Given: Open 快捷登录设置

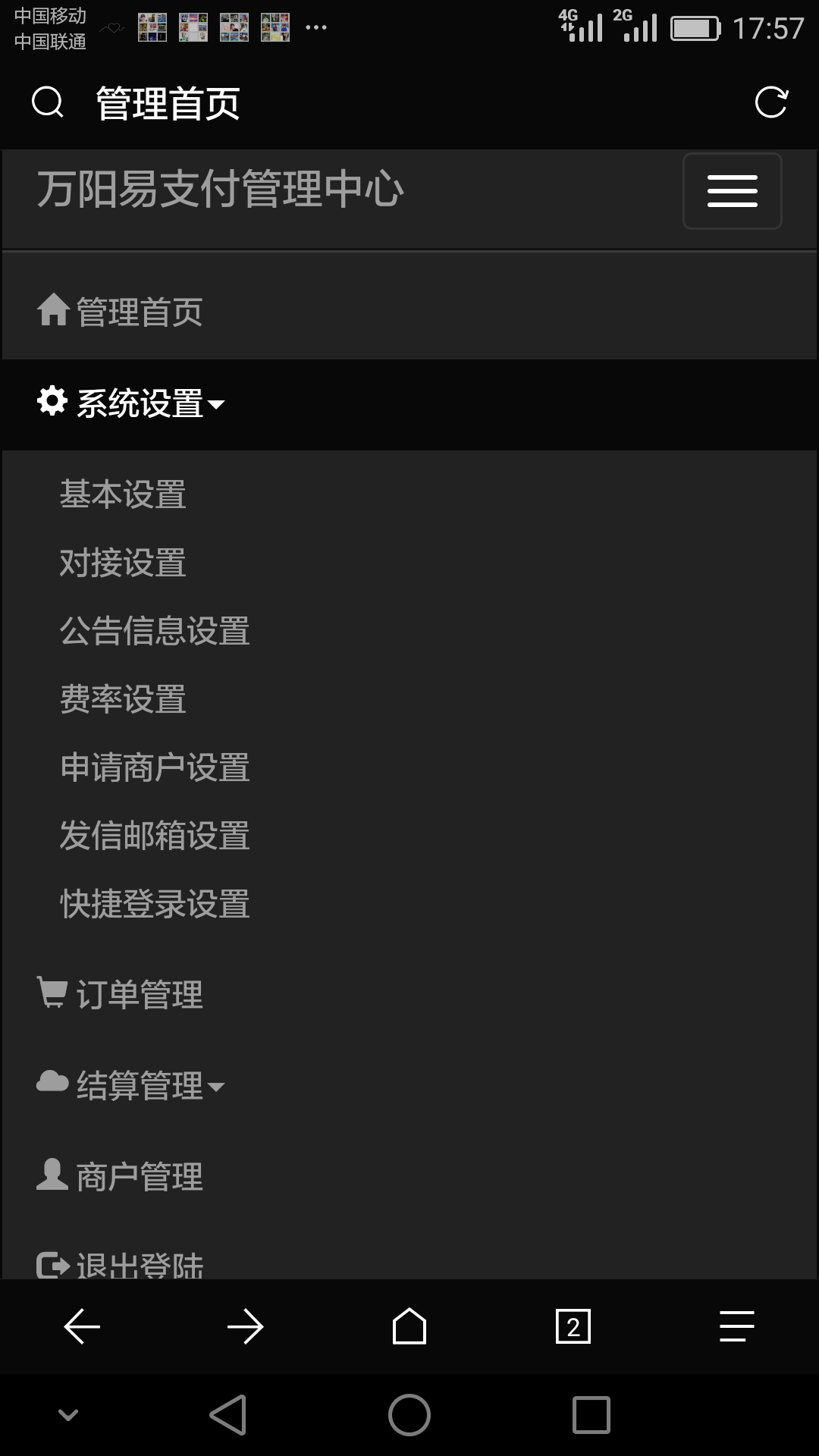Looking at the screenshot, I should coord(155,904).
